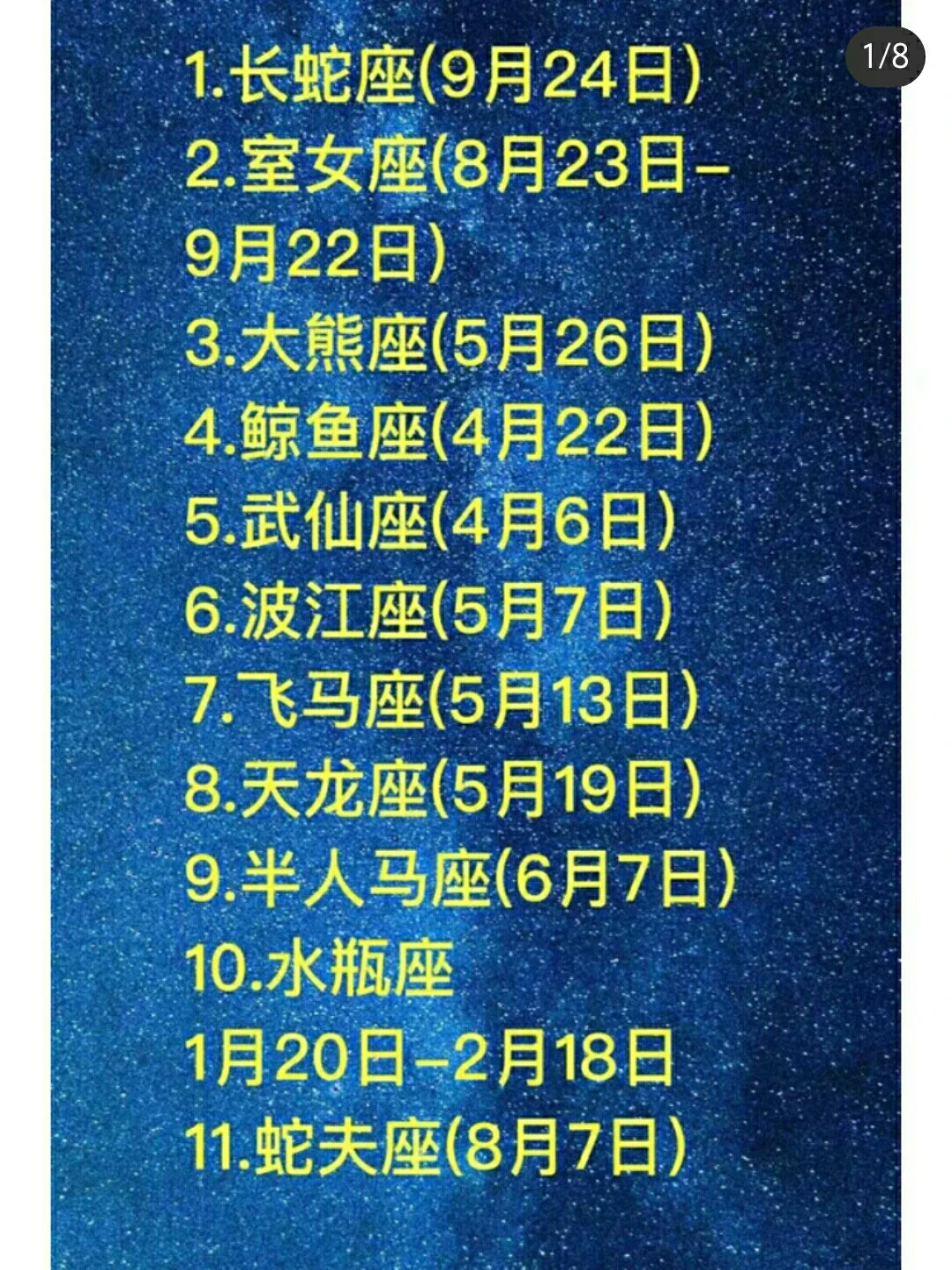This screenshot has width=952, height=1270.
Task: Open the constellation list image fullscreen
Action: click(x=476, y=635)
